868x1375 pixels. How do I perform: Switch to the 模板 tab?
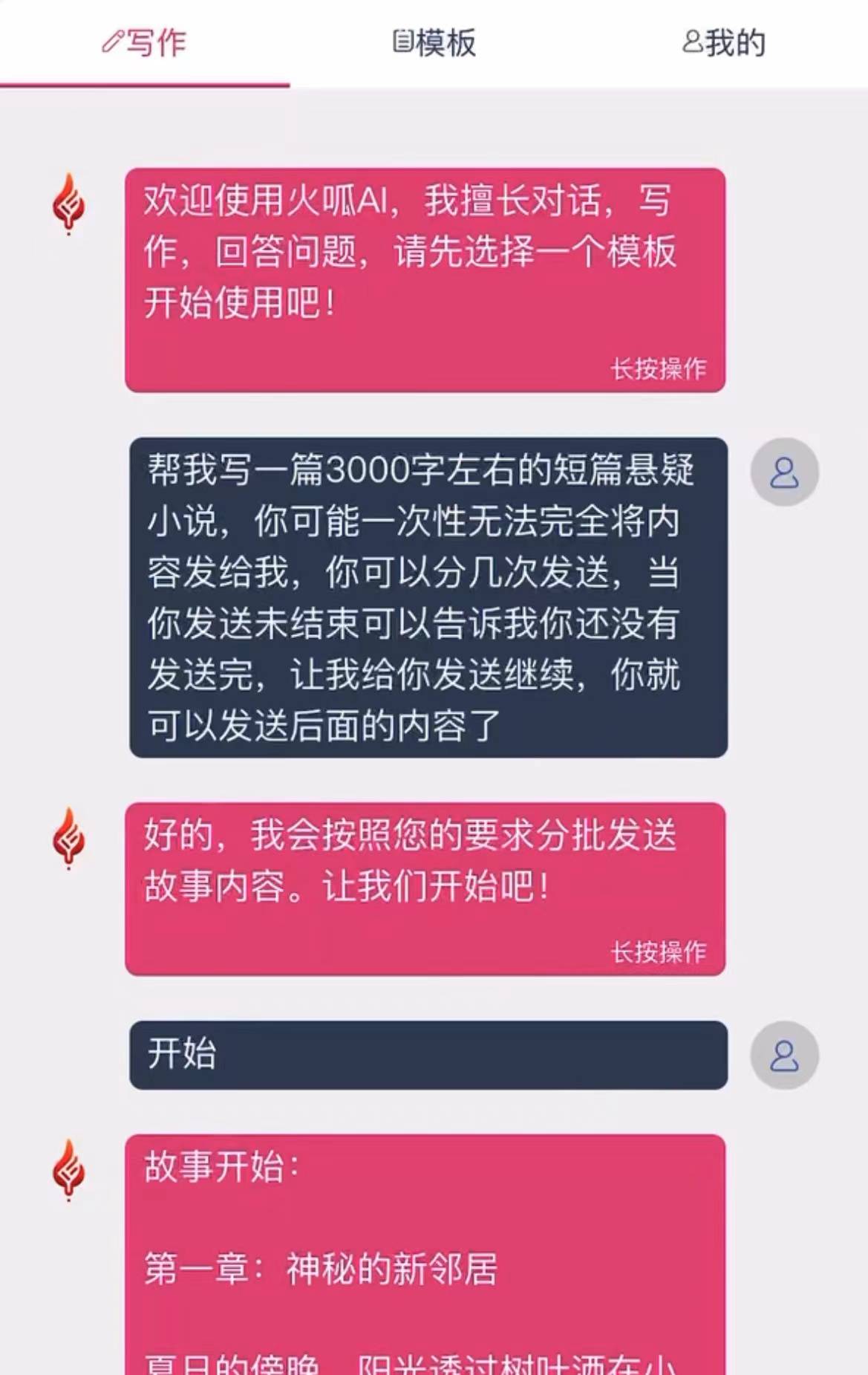pyautogui.click(x=434, y=44)
